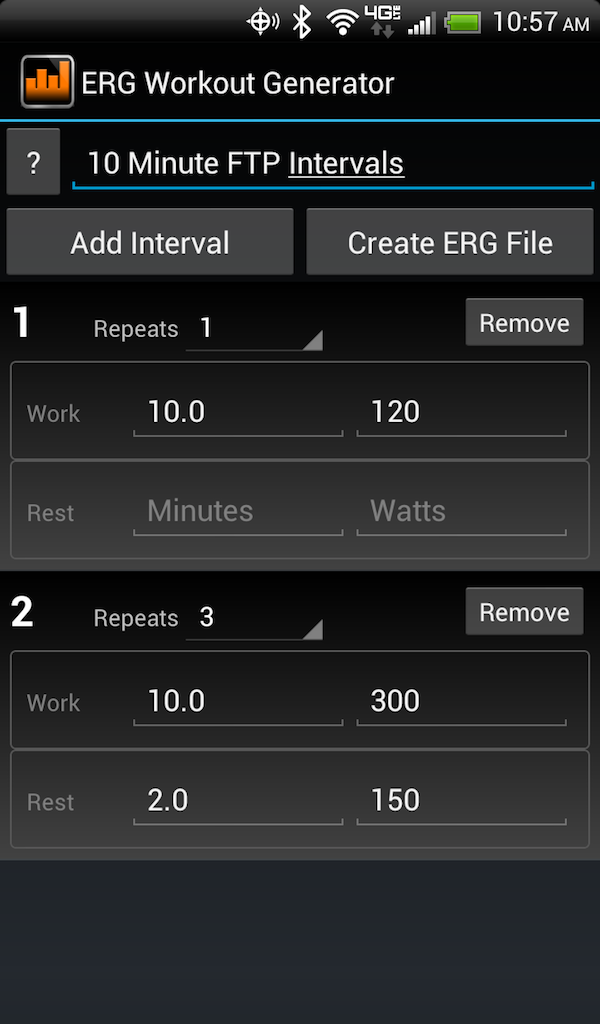Remove interval 2
The image size is (600, 1024).
coord(524,612)
